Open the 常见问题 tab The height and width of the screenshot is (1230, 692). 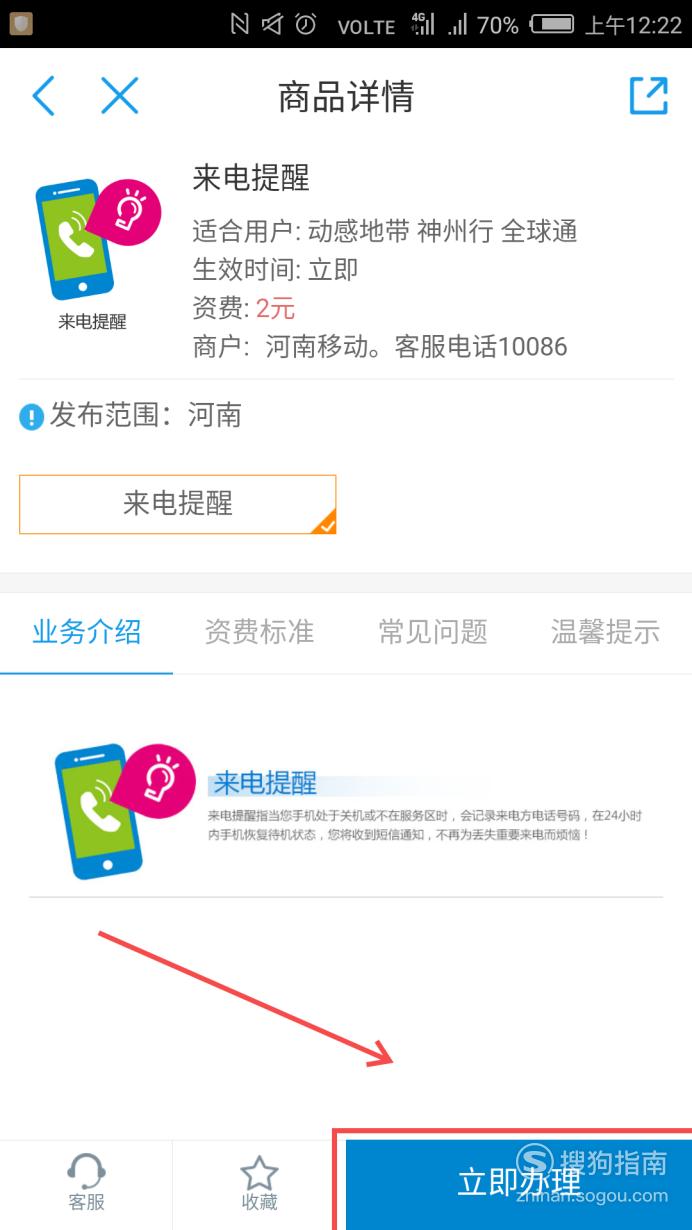point(432,632)
